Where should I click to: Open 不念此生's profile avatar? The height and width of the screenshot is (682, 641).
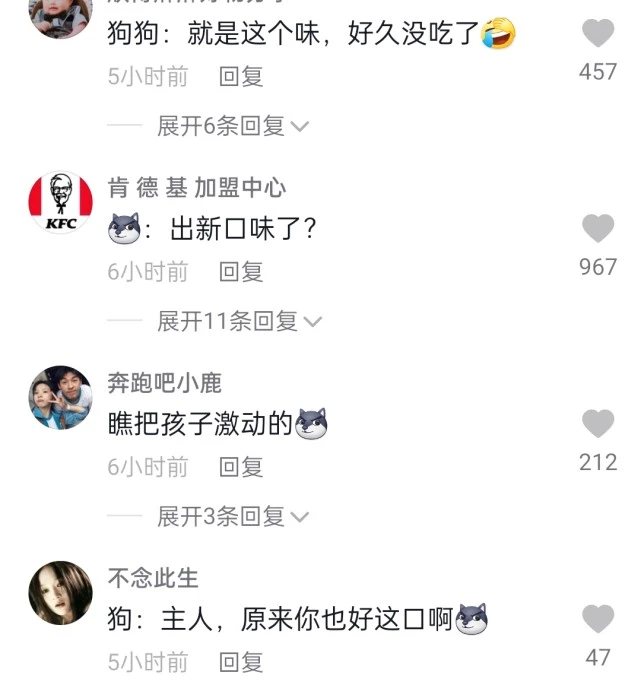[60, 592]
